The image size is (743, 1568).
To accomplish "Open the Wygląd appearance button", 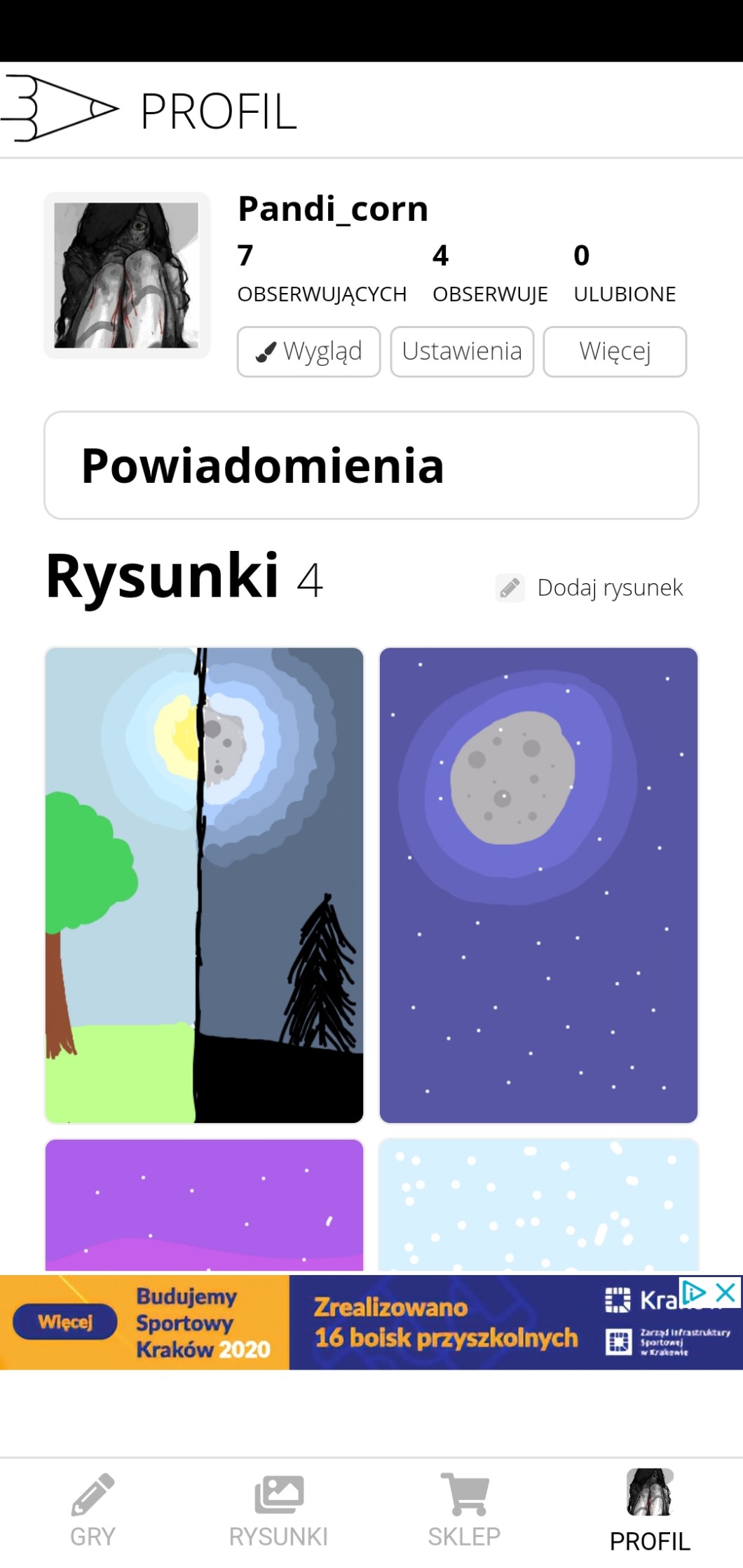I will [308, 352].
